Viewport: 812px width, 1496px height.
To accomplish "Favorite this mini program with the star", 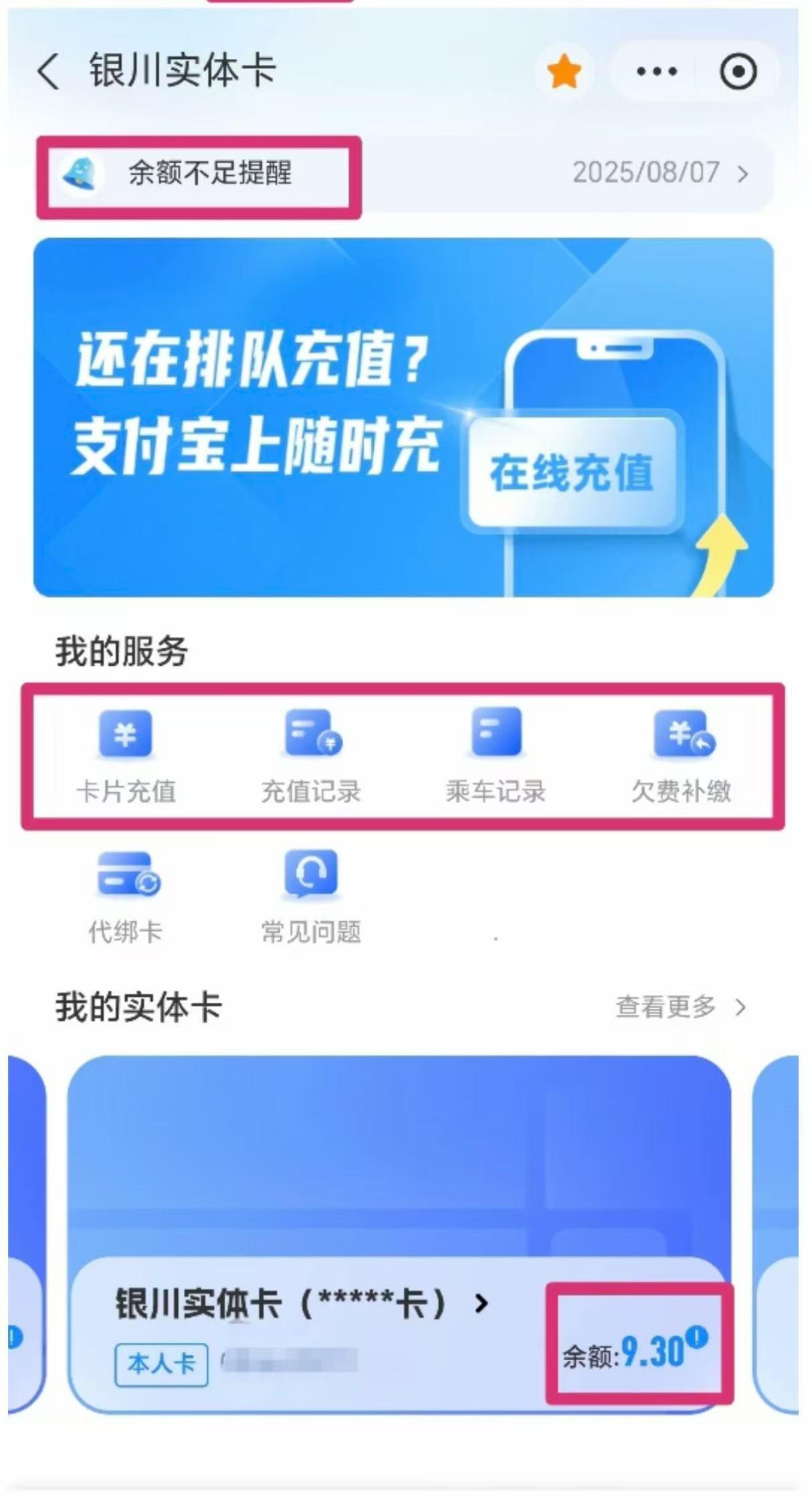I will coord(563,72).
